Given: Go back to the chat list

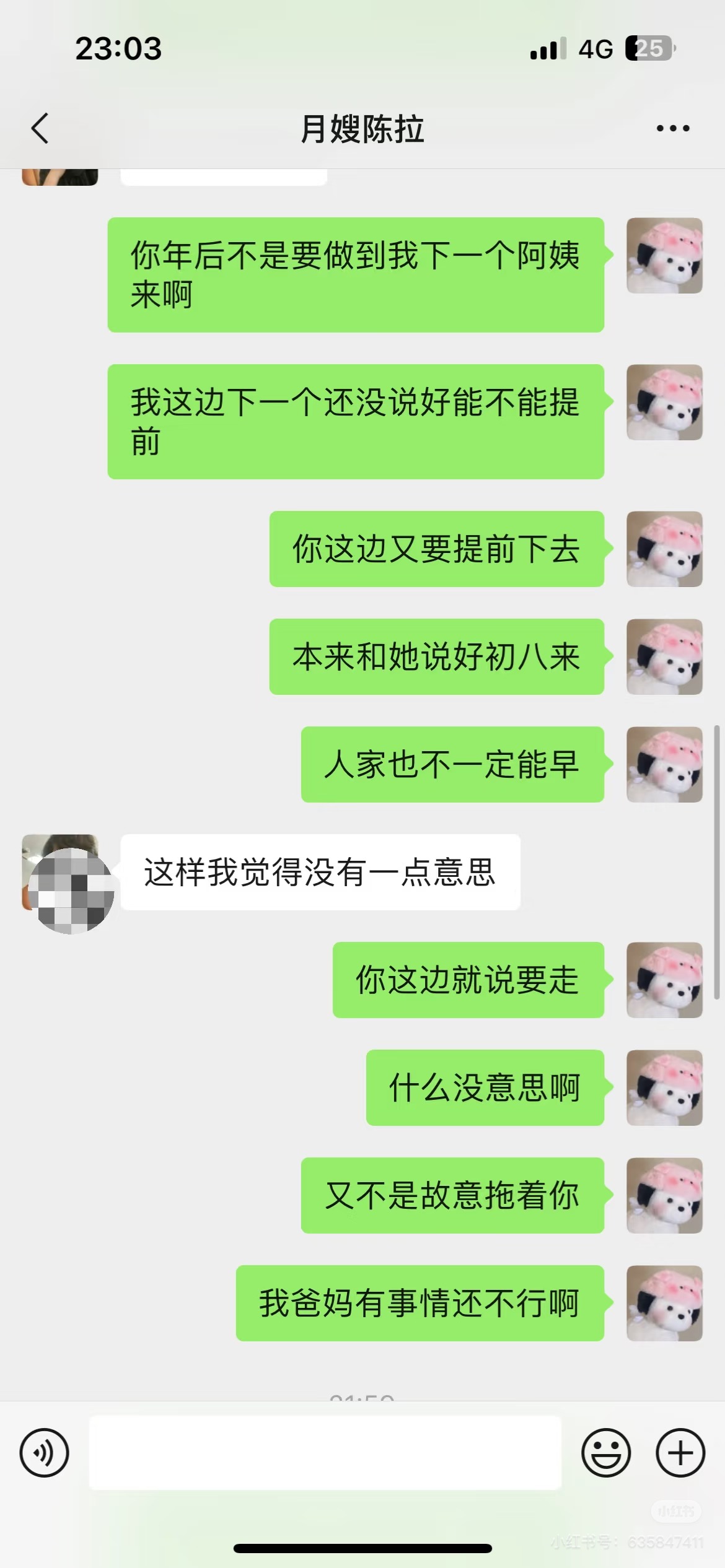Looking at the screenshot, I should pos(40,129).
